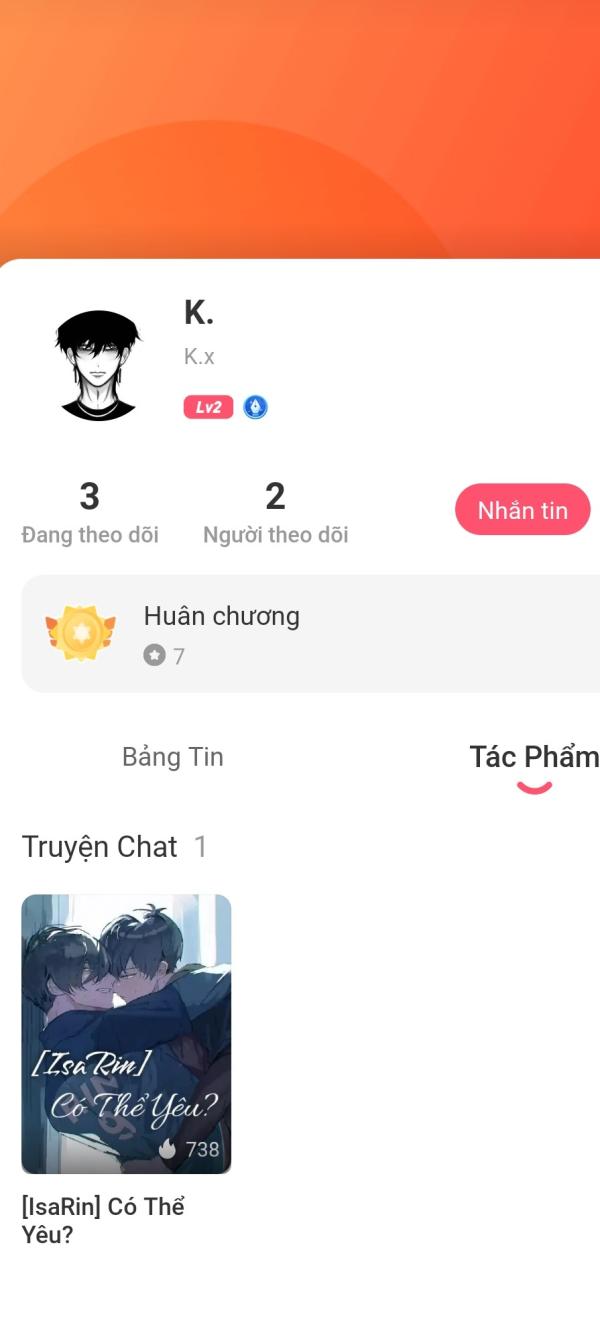This screenshot has height=1335, width=600.
Task: Open the Huân chương medals row
Action: (310, 633)
